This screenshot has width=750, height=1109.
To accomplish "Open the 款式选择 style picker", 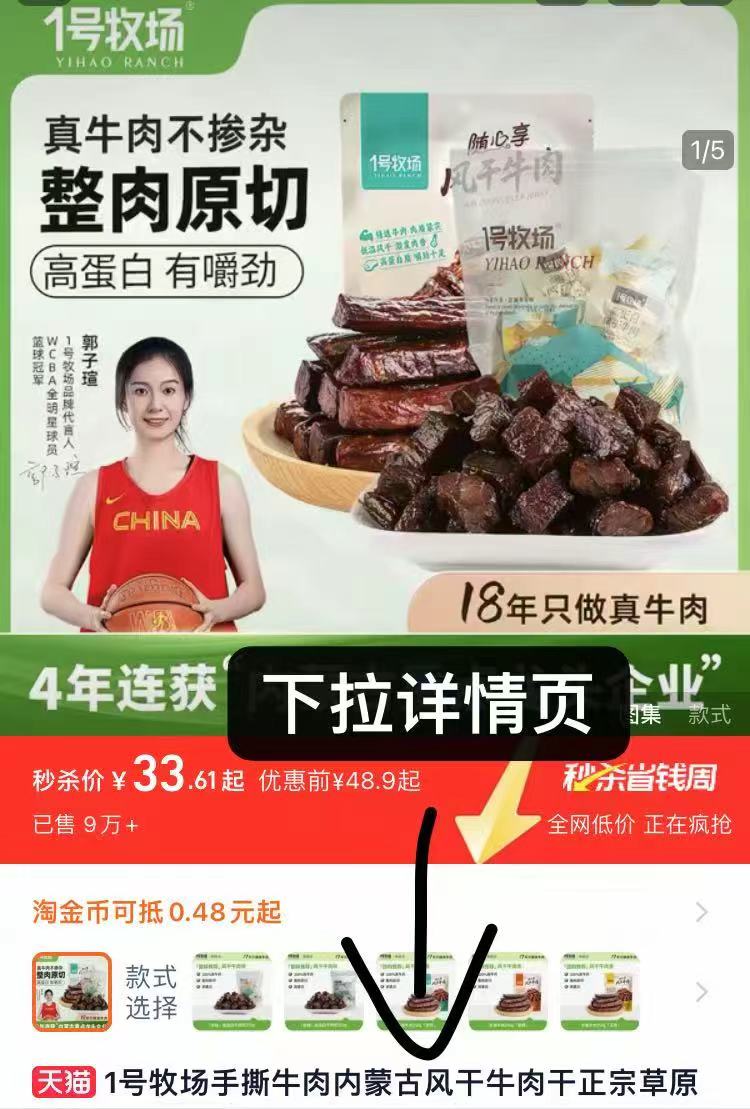I will click(151, 991).
